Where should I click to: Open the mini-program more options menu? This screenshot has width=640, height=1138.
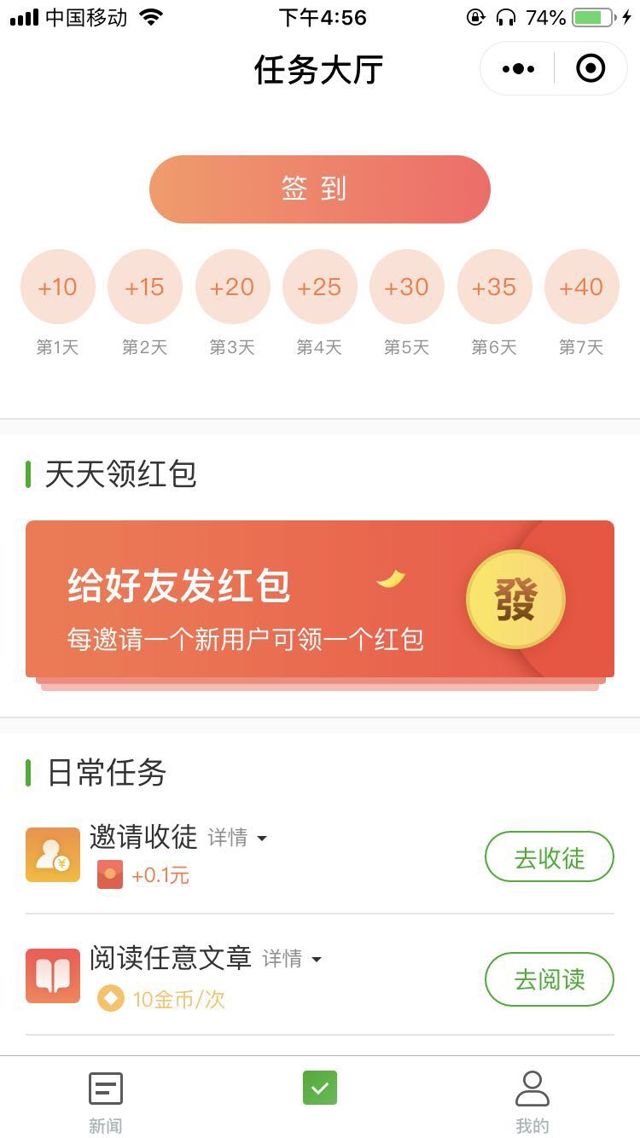518,69
